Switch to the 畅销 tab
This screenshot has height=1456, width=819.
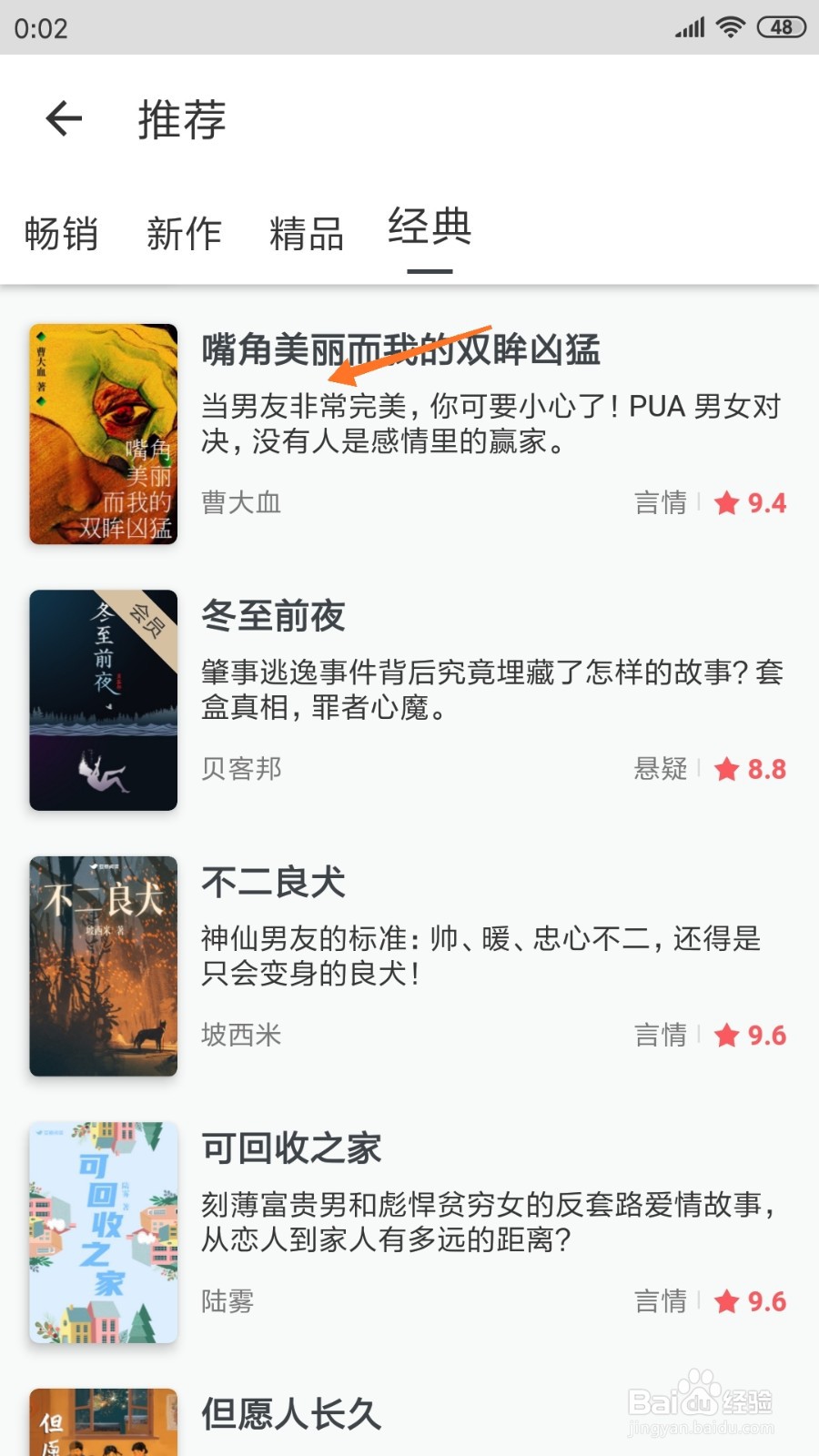click(61, 234)
